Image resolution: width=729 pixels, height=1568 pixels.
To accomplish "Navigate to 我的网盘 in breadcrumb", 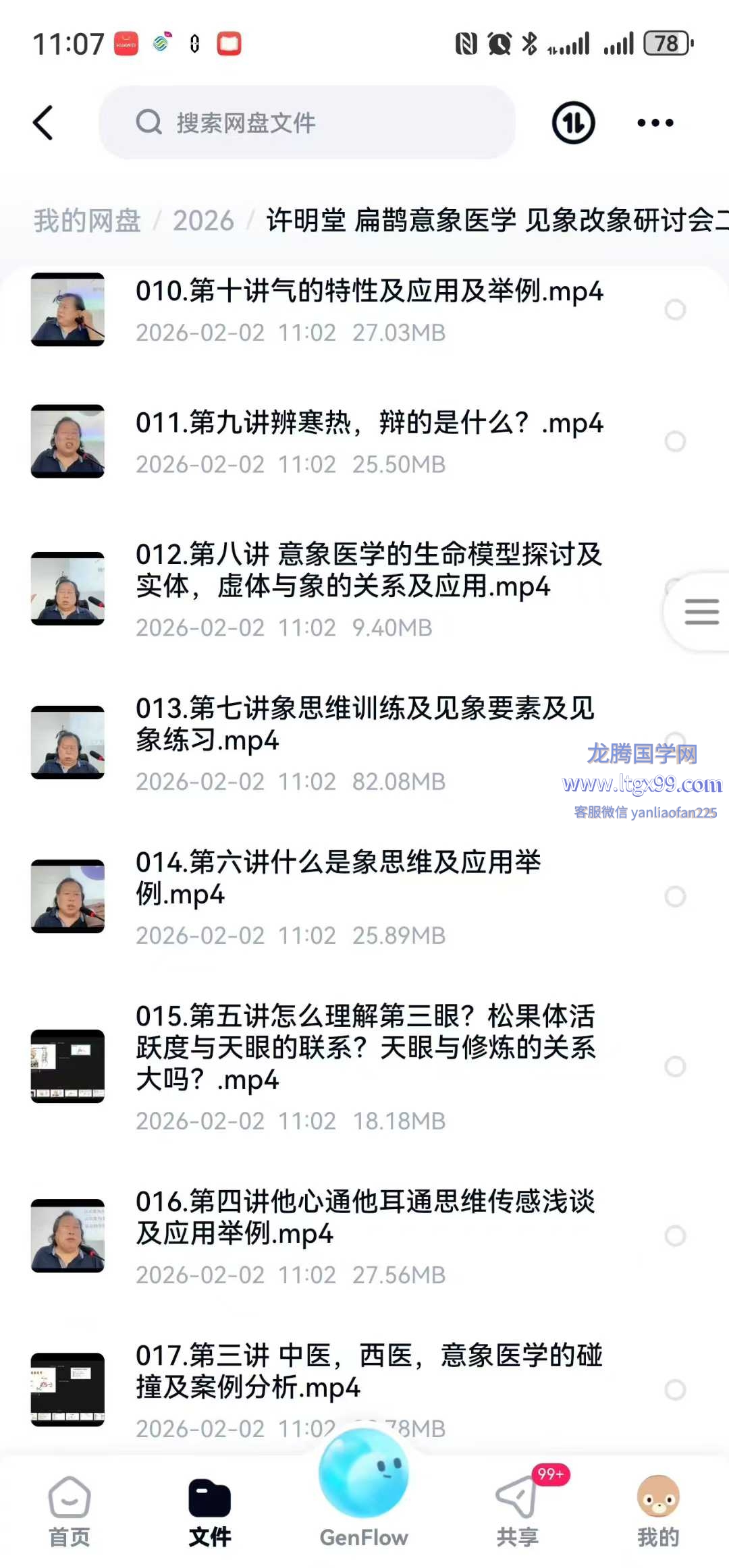I will click(87, 221).
